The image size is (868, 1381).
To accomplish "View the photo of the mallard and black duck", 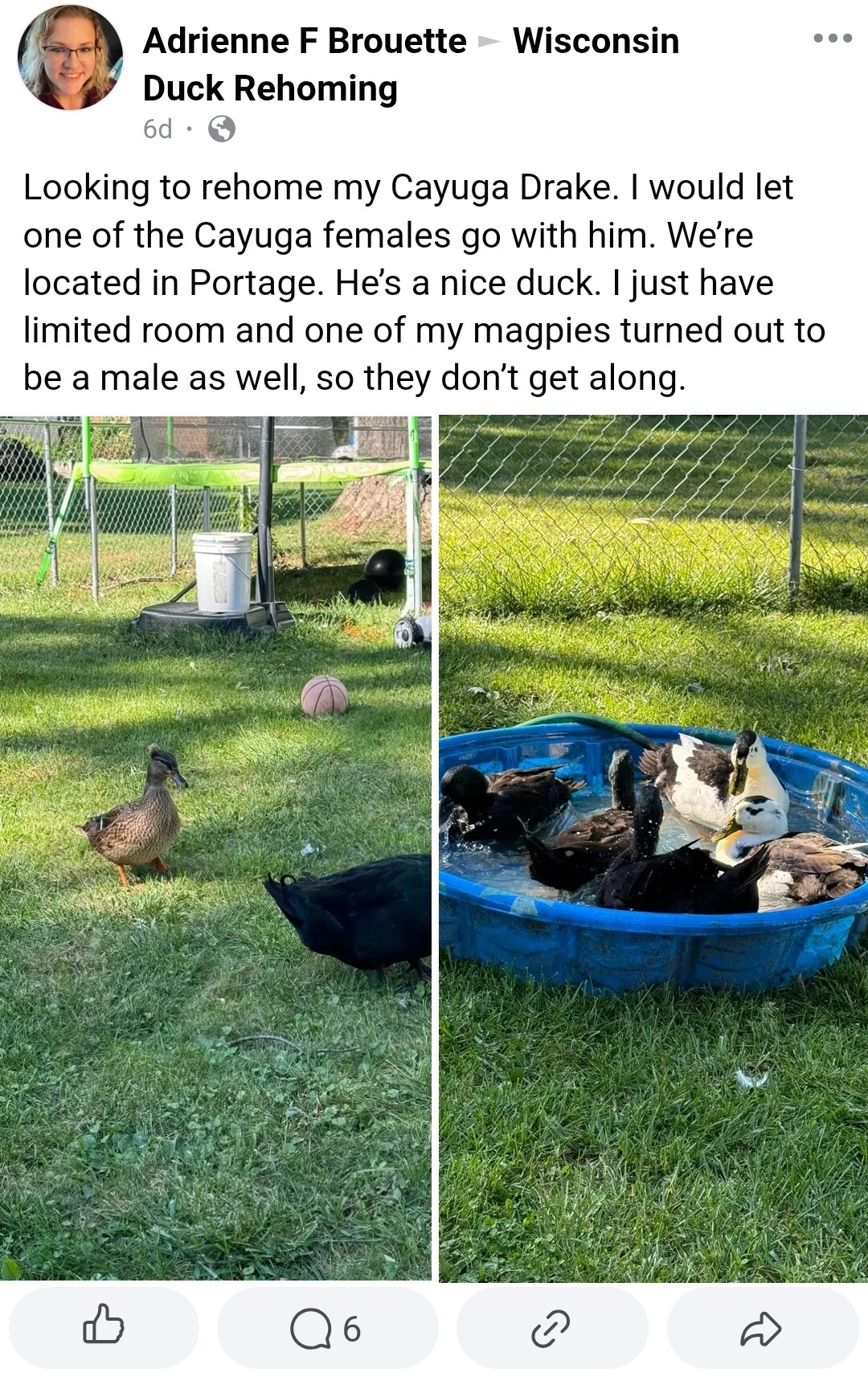I will click(215, 847).
